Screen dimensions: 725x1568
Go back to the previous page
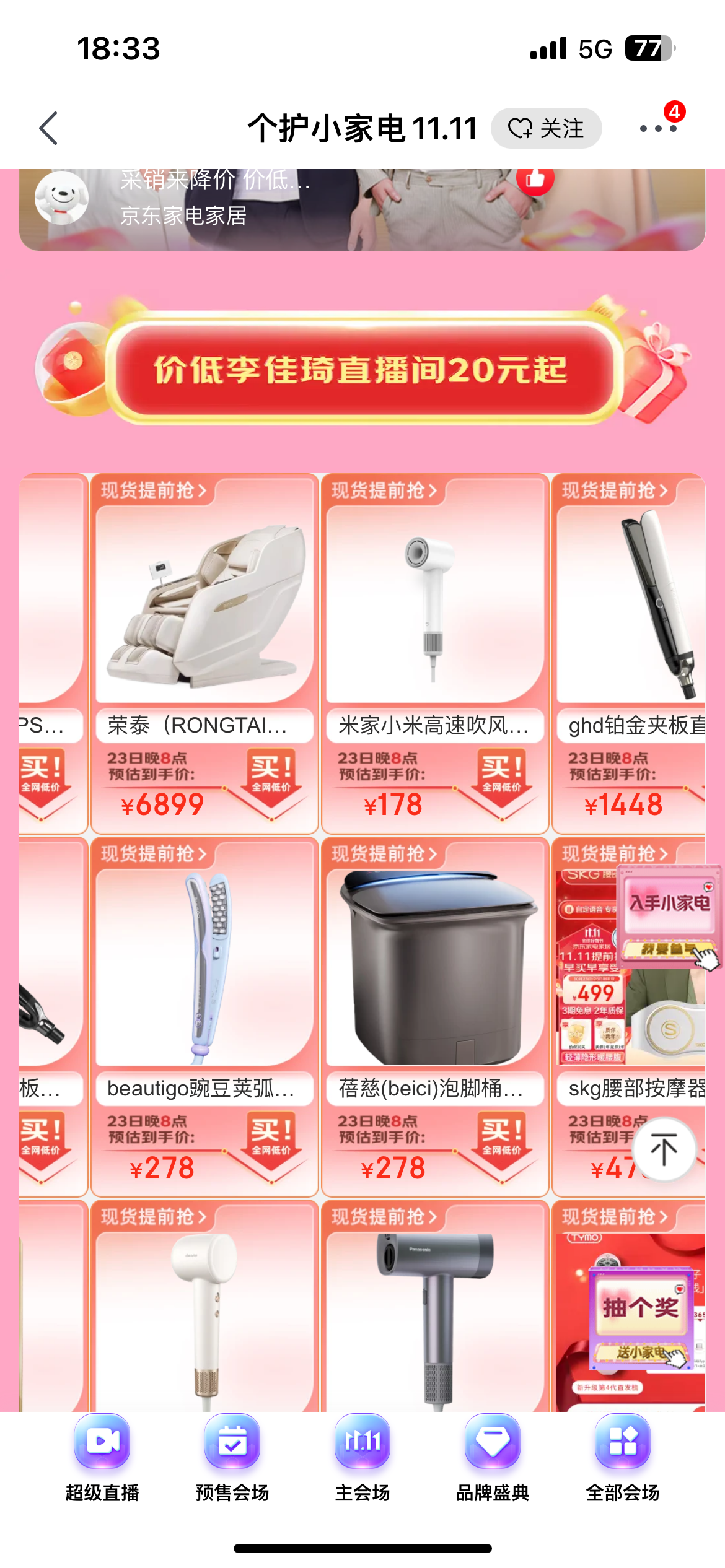48,128
